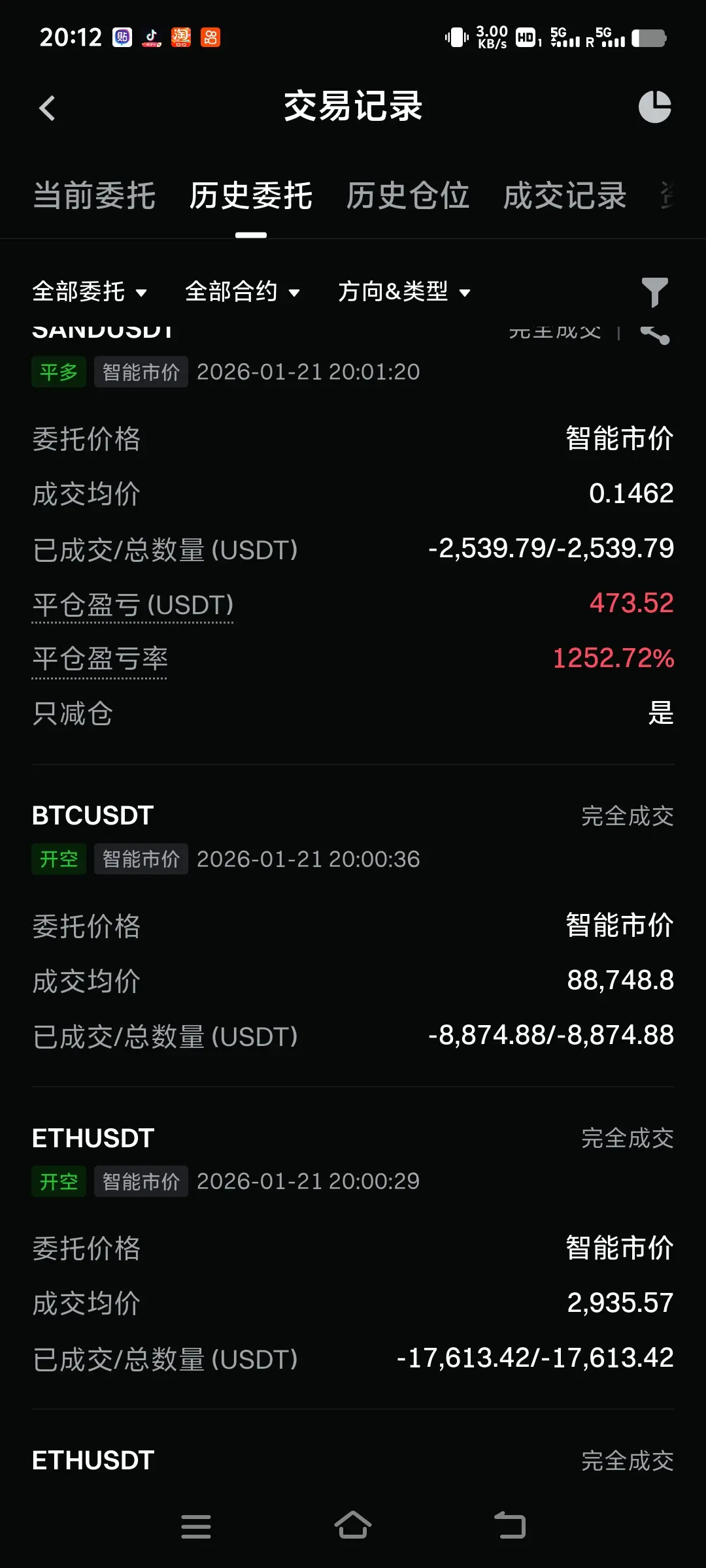Expand the 全部委托 dropdown
The image size is (706, 1568).
point(90,291)
